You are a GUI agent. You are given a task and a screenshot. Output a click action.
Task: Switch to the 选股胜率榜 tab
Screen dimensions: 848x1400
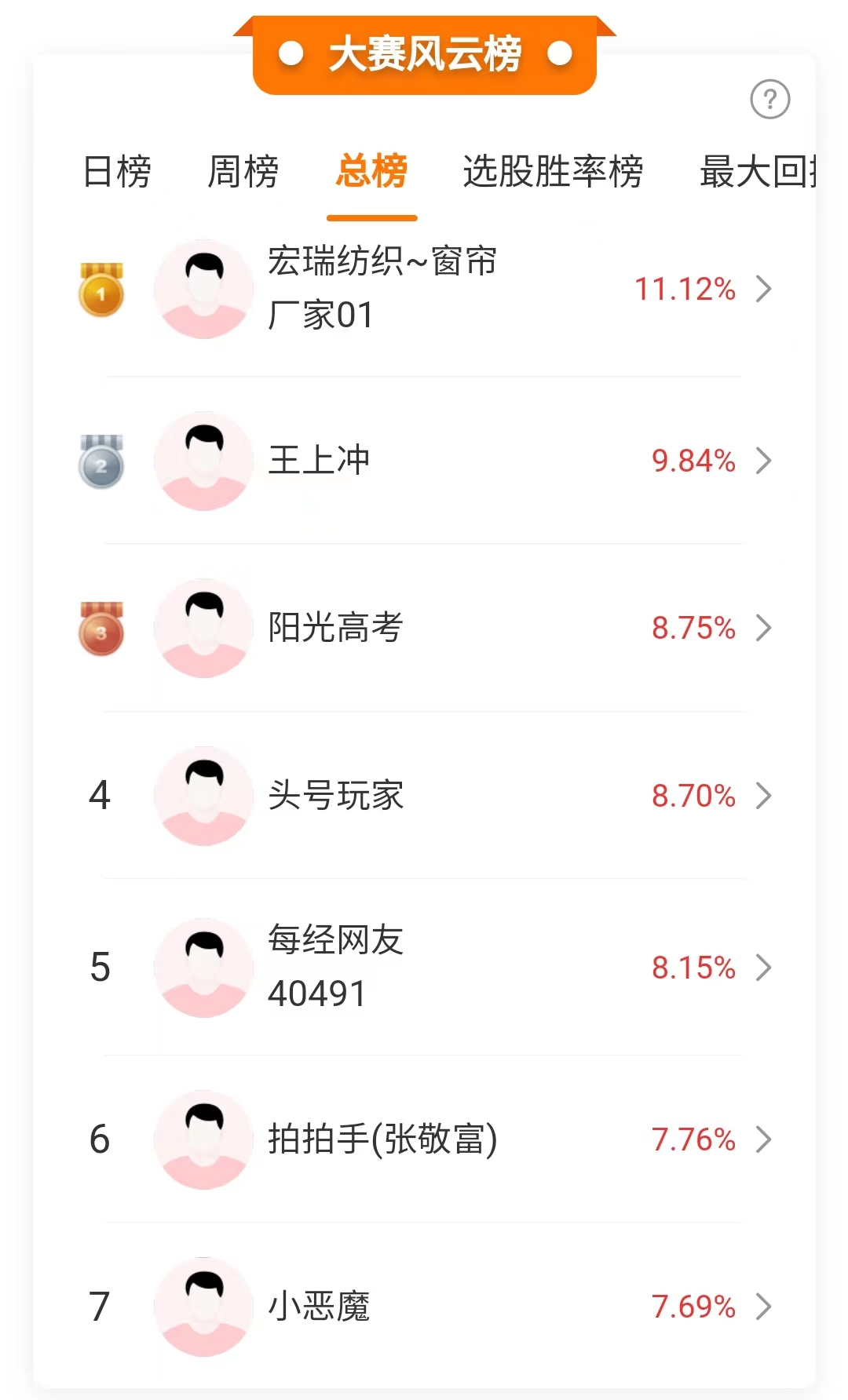coord(553,171)
